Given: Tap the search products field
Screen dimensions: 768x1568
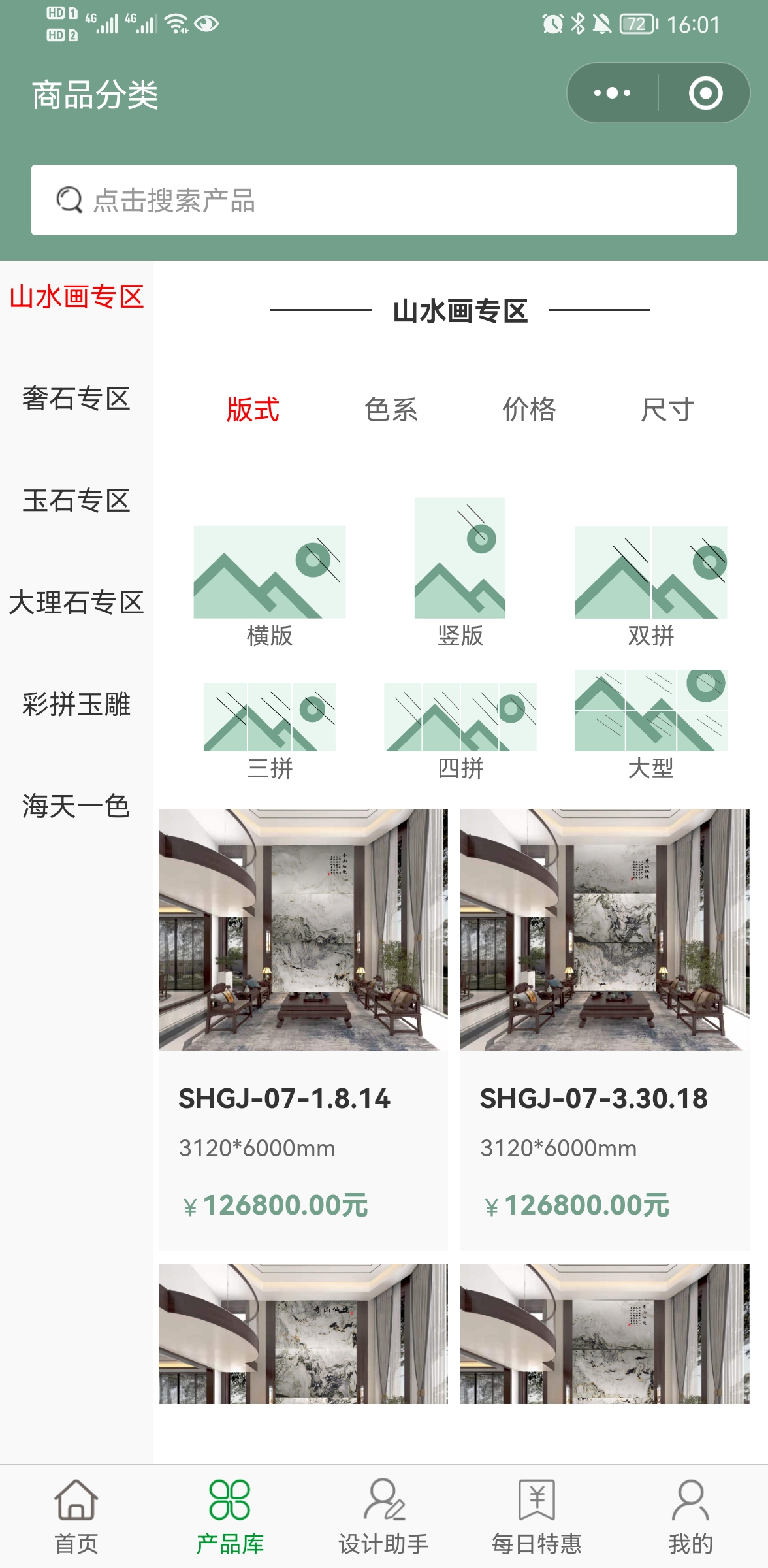Looking at the screenshot, I should click(x=384, y=201).
